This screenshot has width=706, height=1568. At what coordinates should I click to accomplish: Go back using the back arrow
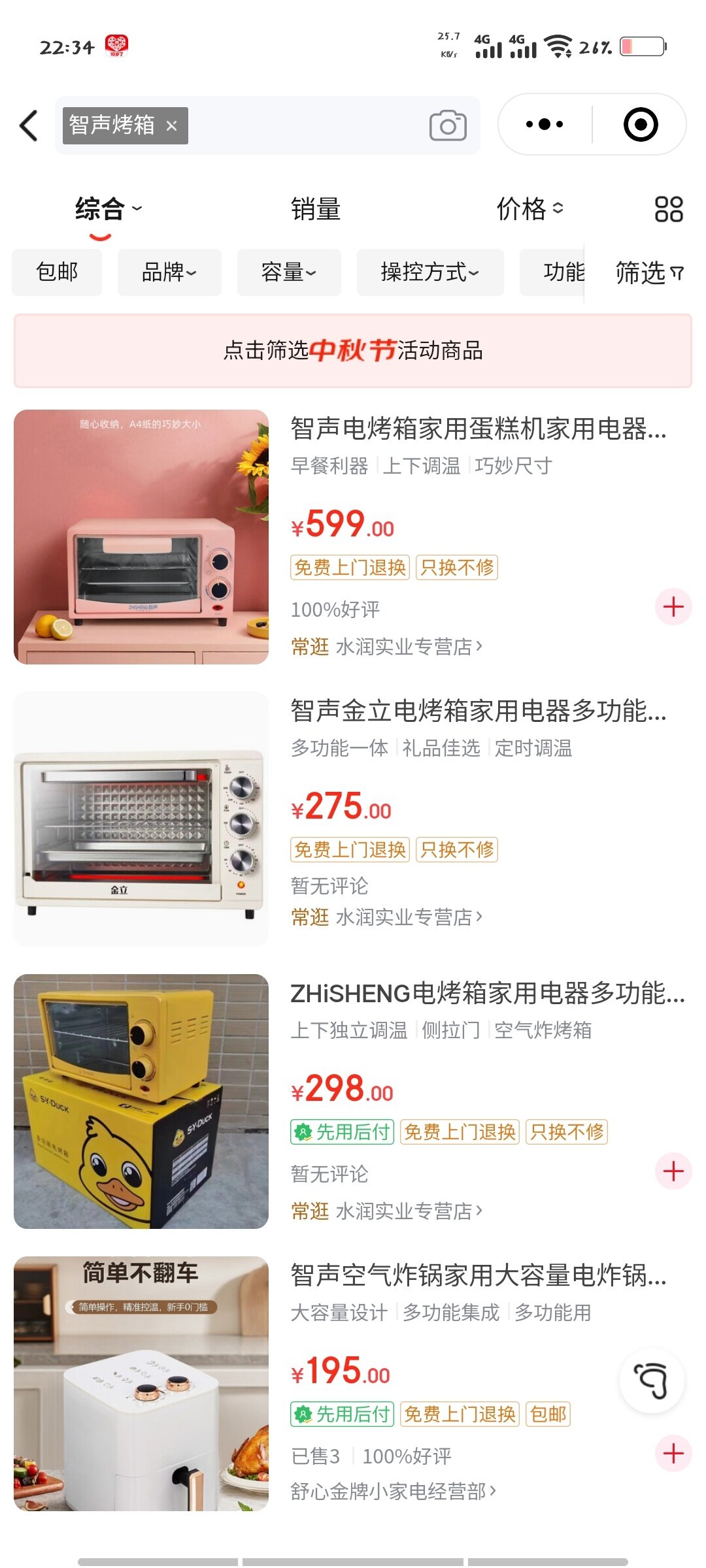[x=29, y=125]
